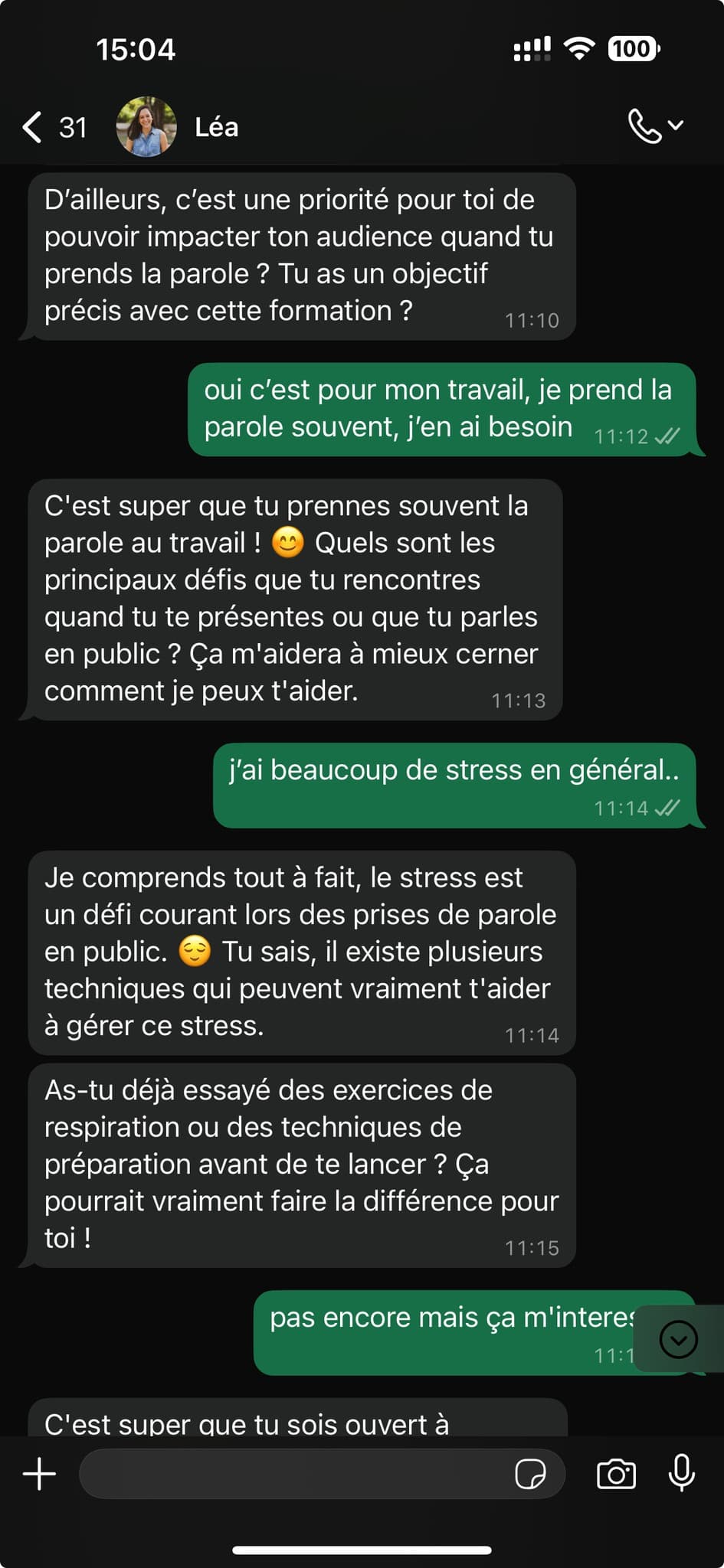Tap the battery indicator showing 100
Image resolution: width=724 pixels, height=1568 pixels.
click(x=630, y=48)
